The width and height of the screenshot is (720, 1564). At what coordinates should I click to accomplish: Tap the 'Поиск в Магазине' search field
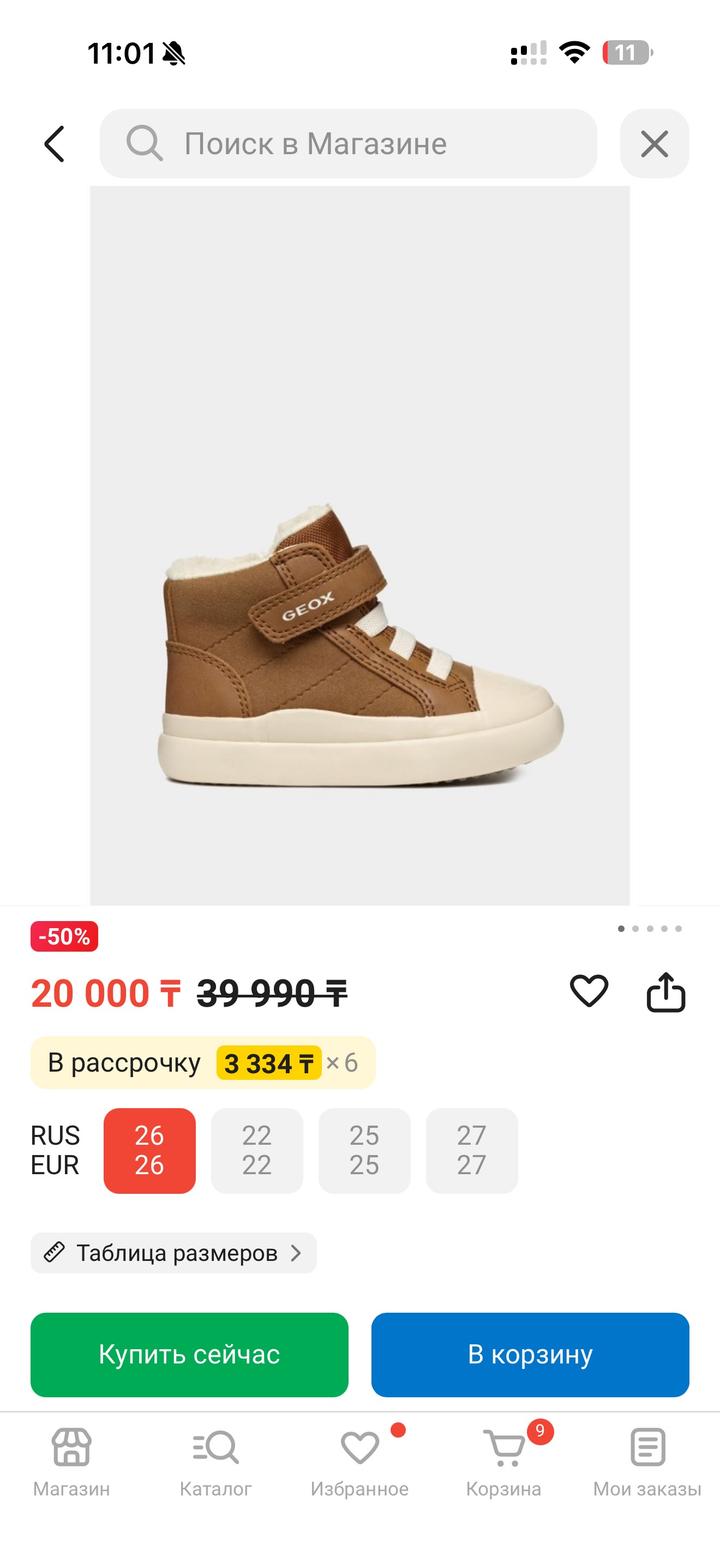tap(348, 144)
